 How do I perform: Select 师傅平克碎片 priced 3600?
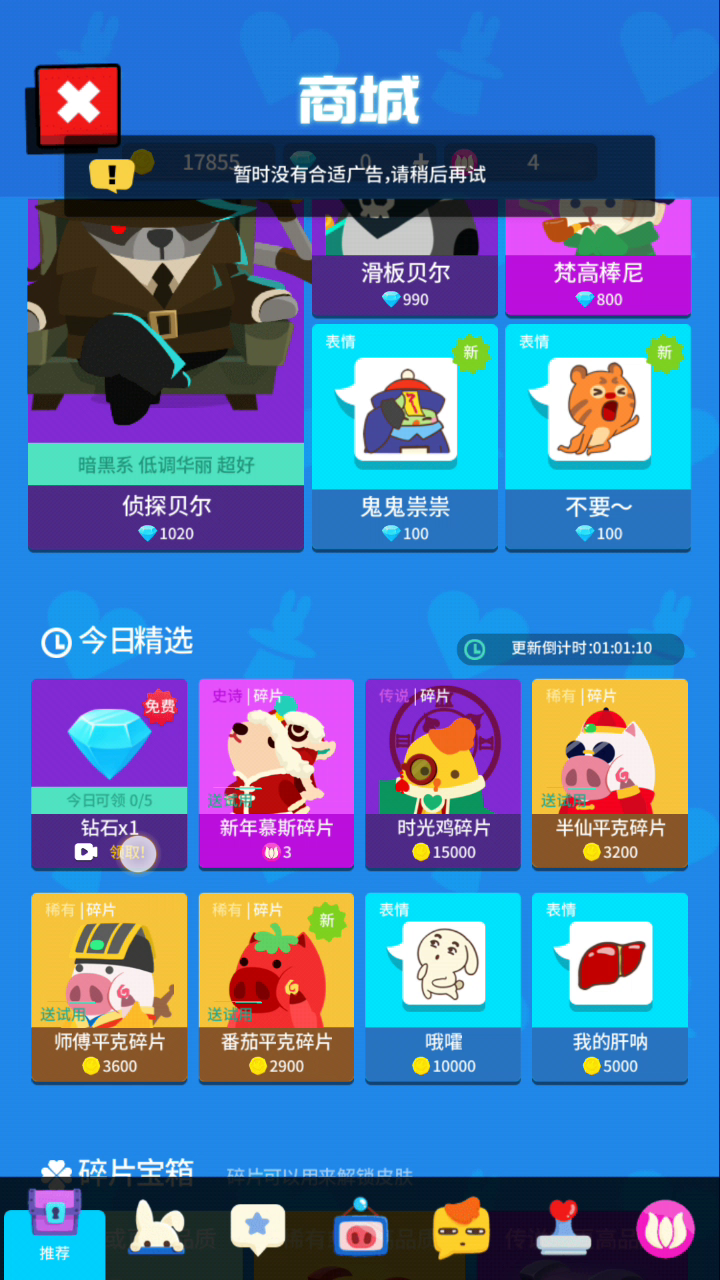109,988
